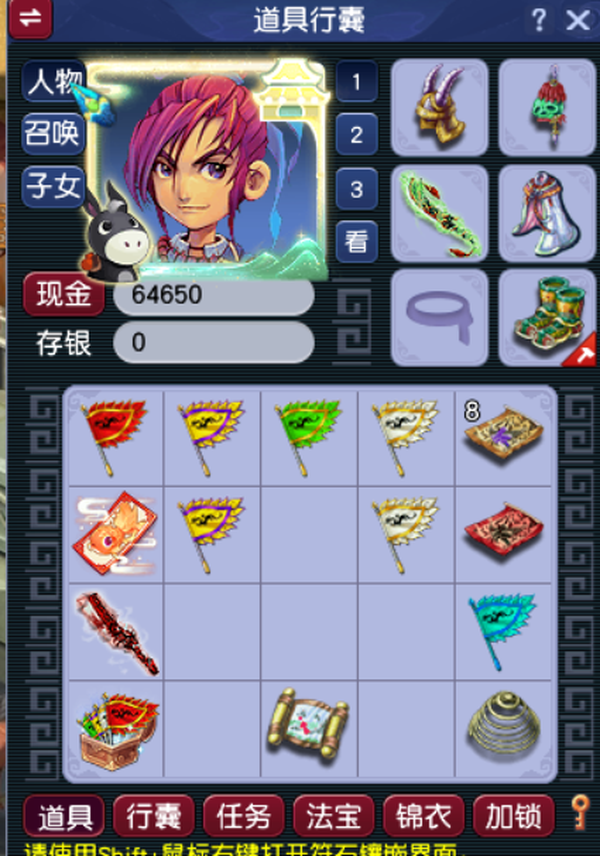
Task: Select equipment set 3
Action: [x=357, y=189]
